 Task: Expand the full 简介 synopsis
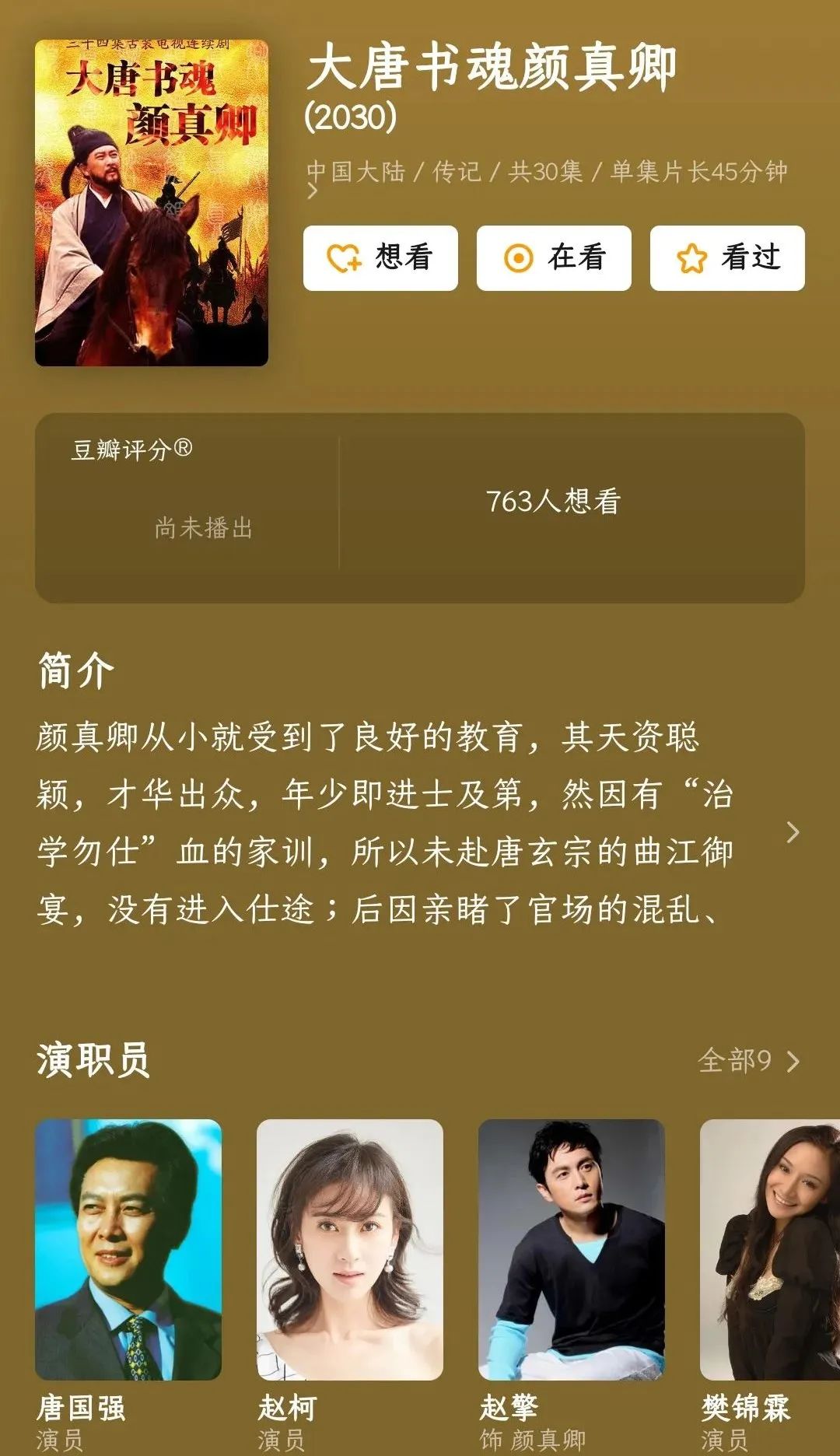point(793,832)
